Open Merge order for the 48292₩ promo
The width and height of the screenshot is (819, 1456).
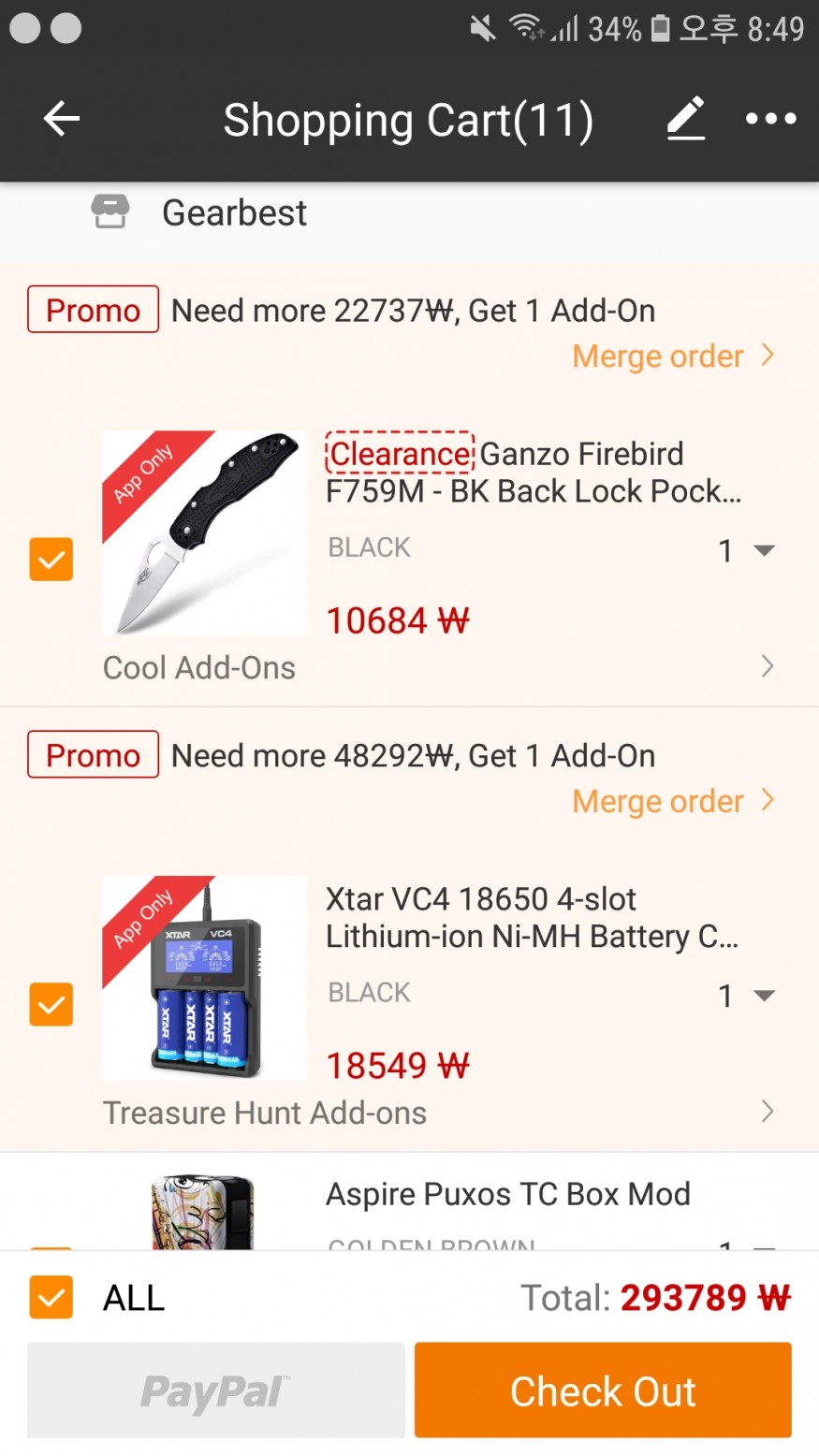pos(672,802)
